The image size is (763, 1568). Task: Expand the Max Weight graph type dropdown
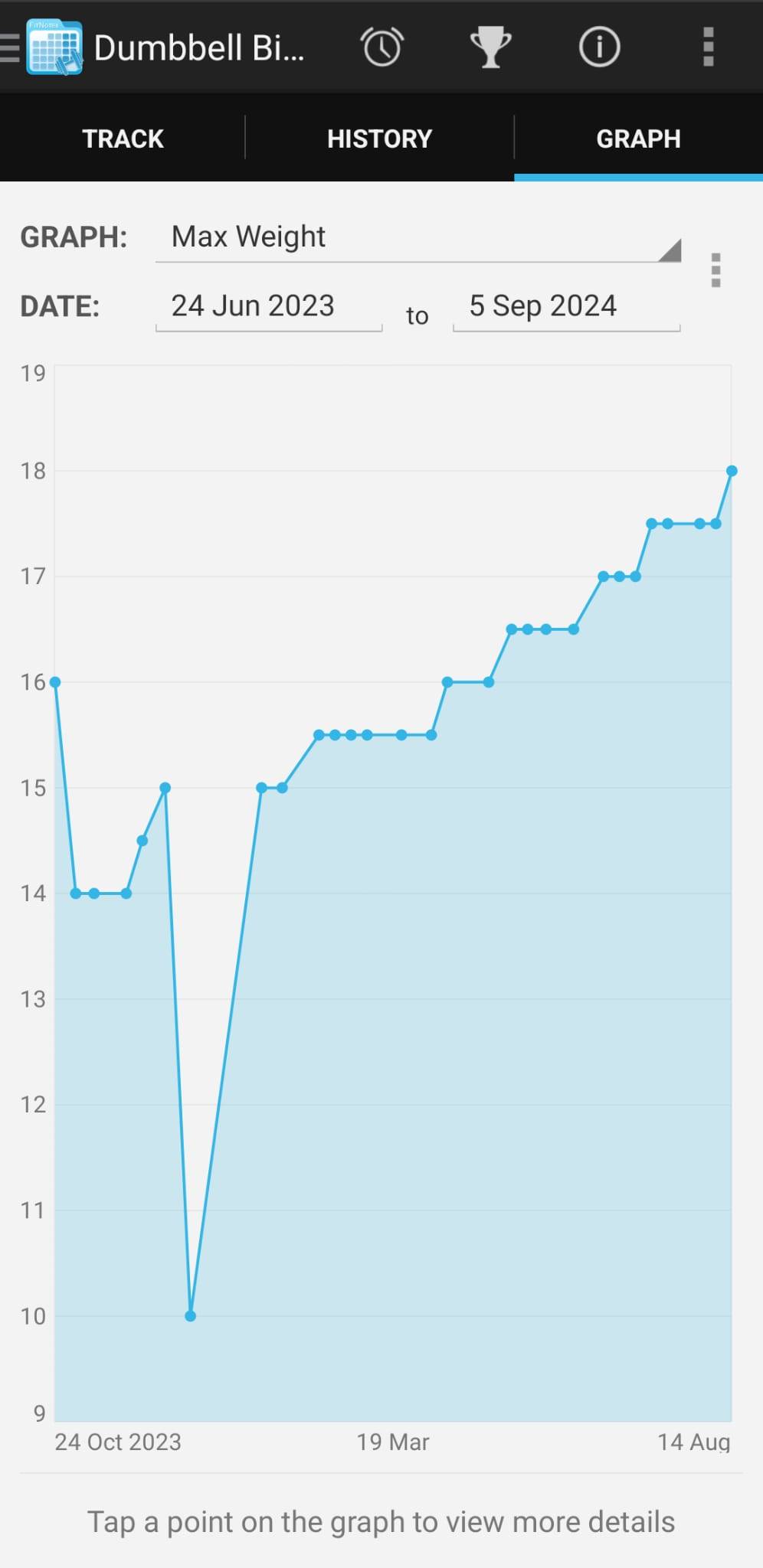click(418, 238)
